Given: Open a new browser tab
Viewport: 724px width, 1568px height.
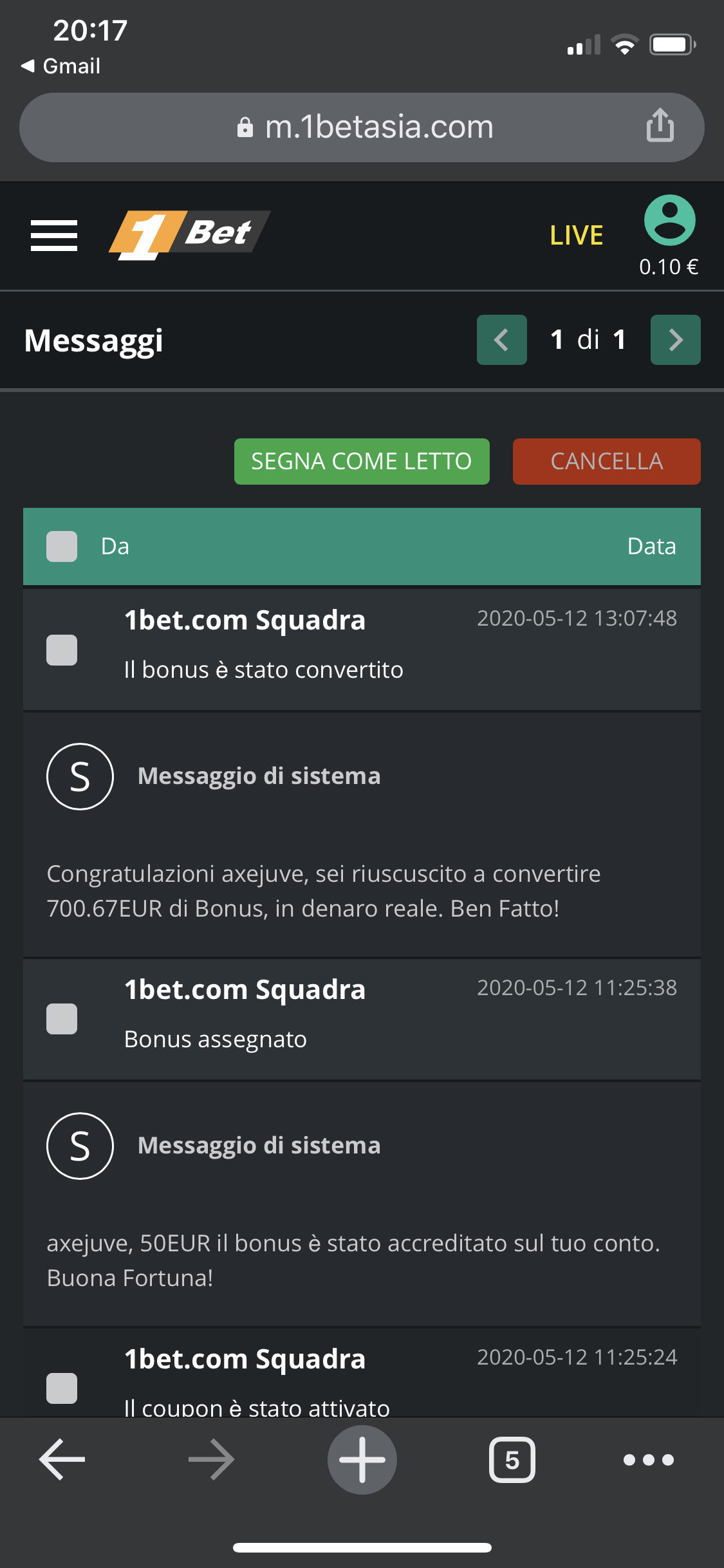Looking at the screenshot, I should point(362,1459).
